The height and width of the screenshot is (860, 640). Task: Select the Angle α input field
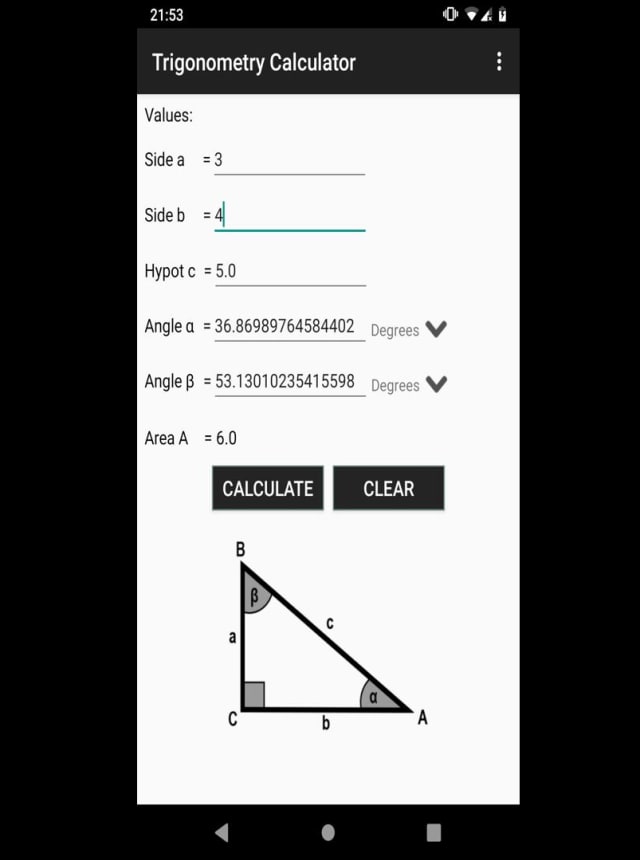pyautogui.click(x=289, y=327)
